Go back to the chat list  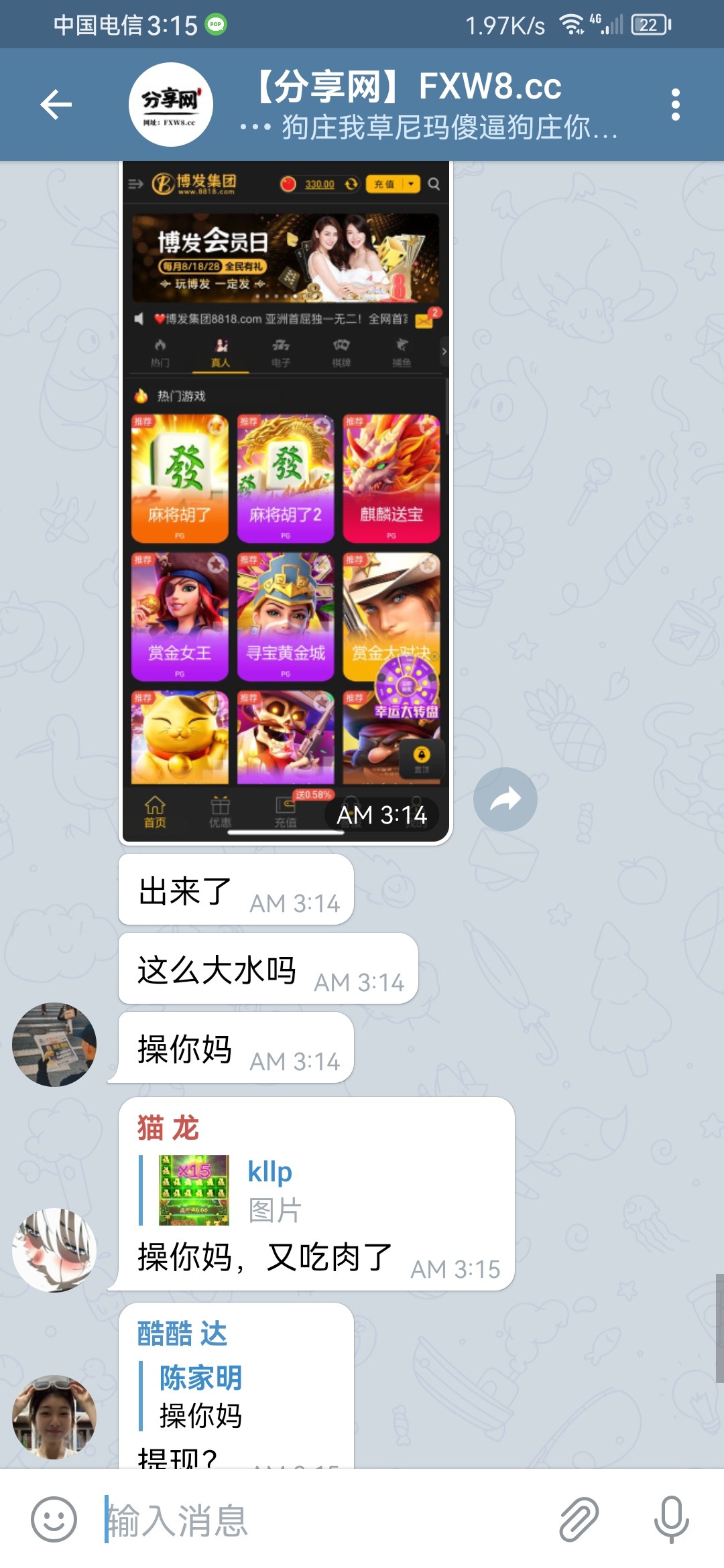click(x=56, y=105)
